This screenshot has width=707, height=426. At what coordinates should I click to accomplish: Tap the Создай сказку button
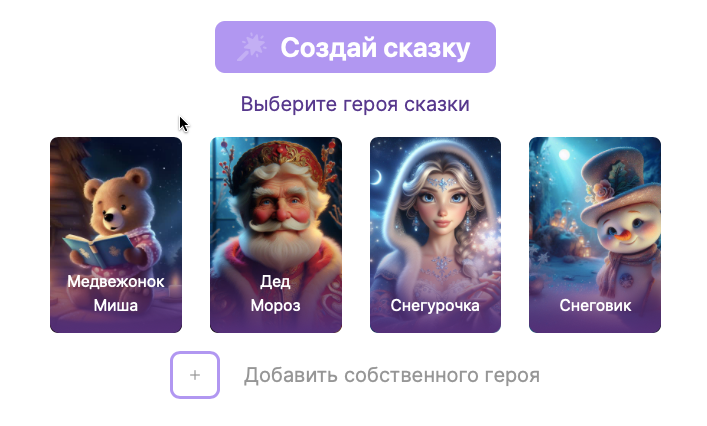point(355,47)
